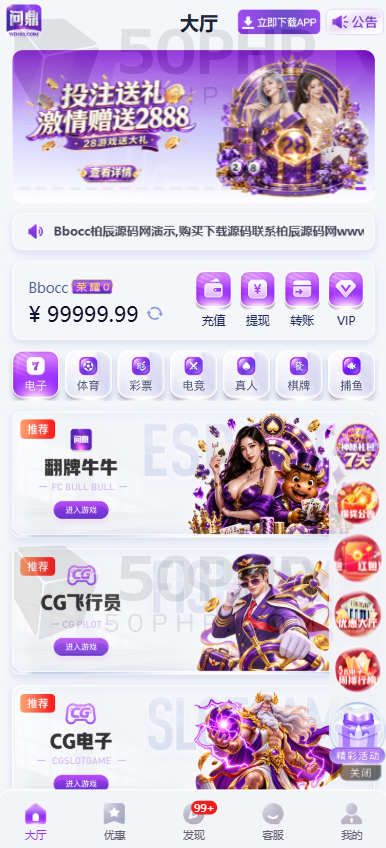Select the 真人 live category
This screenshot has height=848, width=386.
coord(246,375)
